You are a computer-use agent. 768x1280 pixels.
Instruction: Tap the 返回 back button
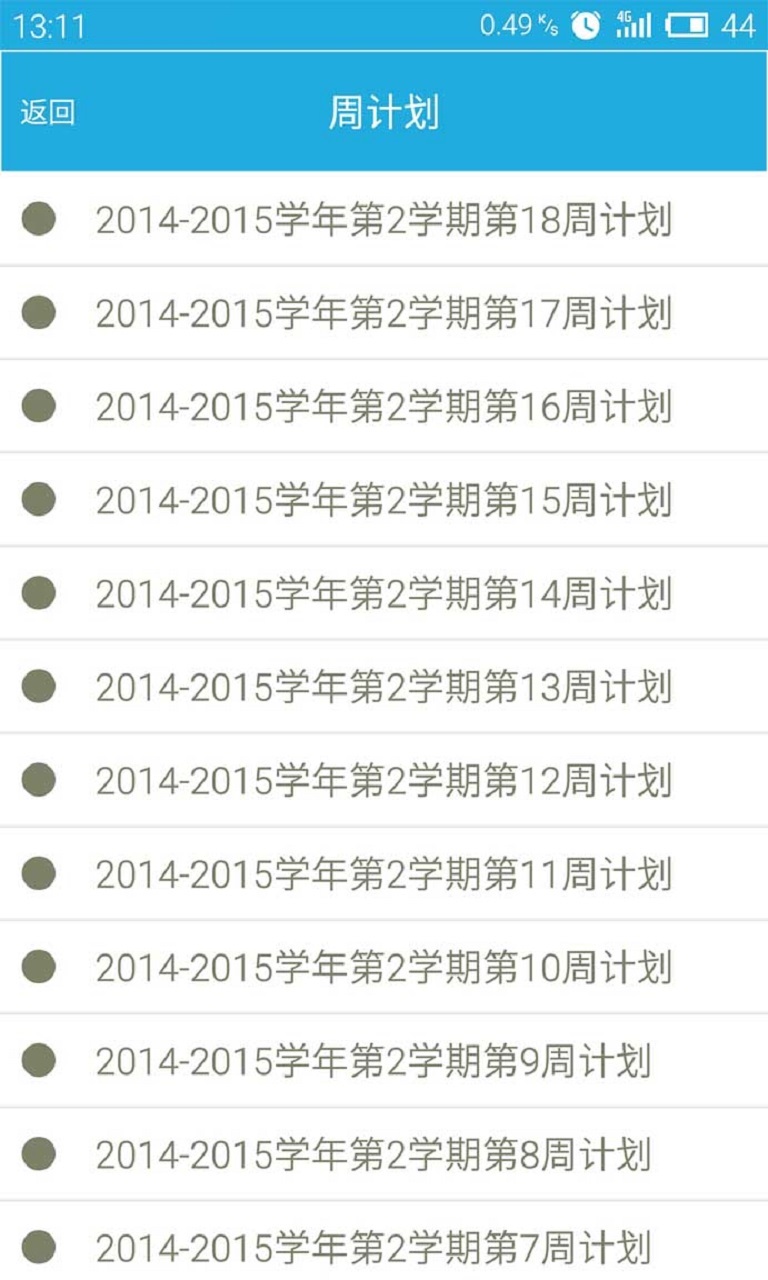pos(47,113)
